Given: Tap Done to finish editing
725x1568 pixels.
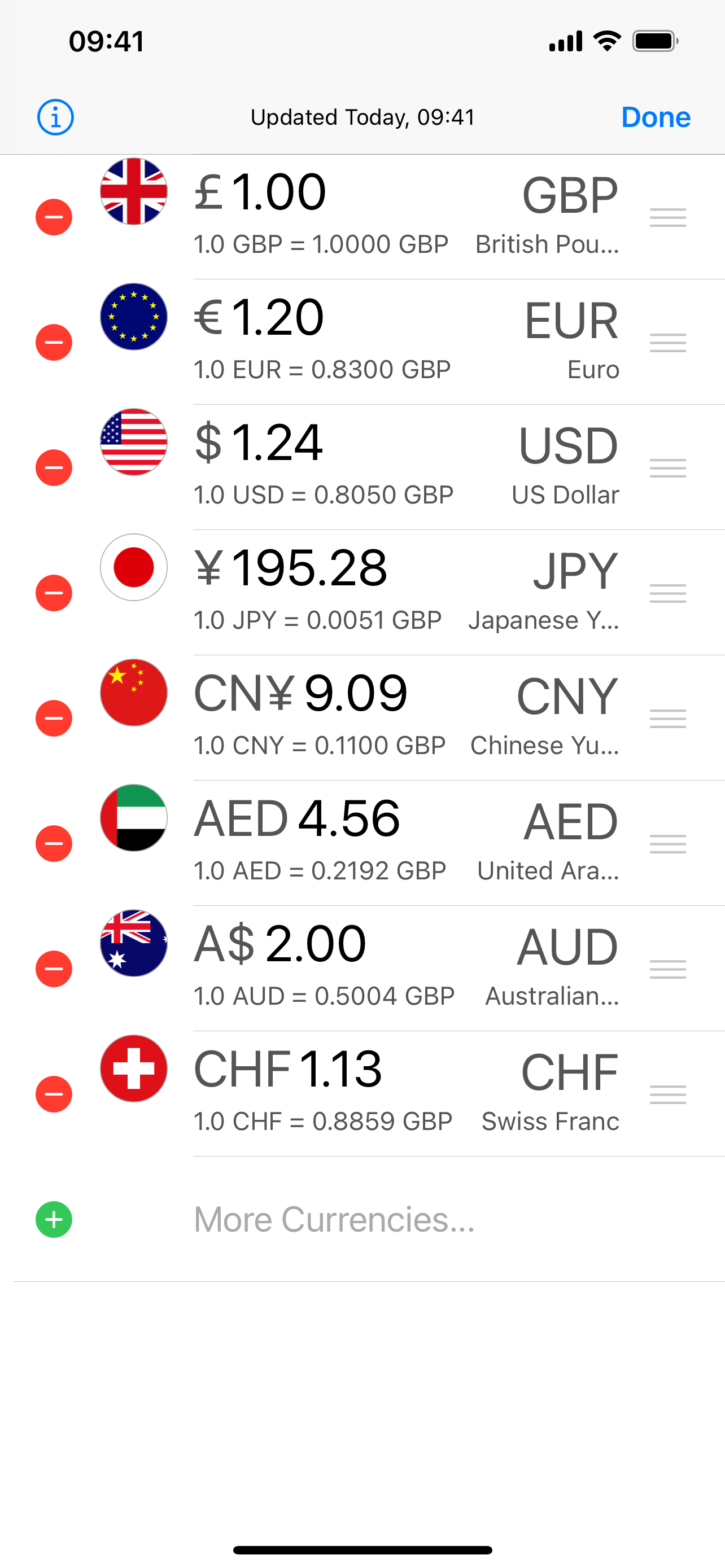Looking at the screenshot, I should click(x=656, y=117).
